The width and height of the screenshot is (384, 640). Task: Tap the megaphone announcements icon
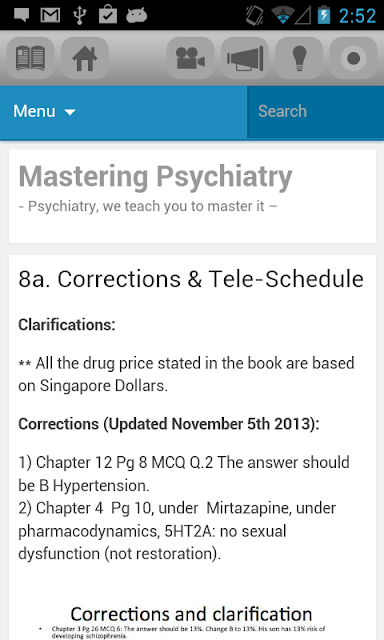244,58
